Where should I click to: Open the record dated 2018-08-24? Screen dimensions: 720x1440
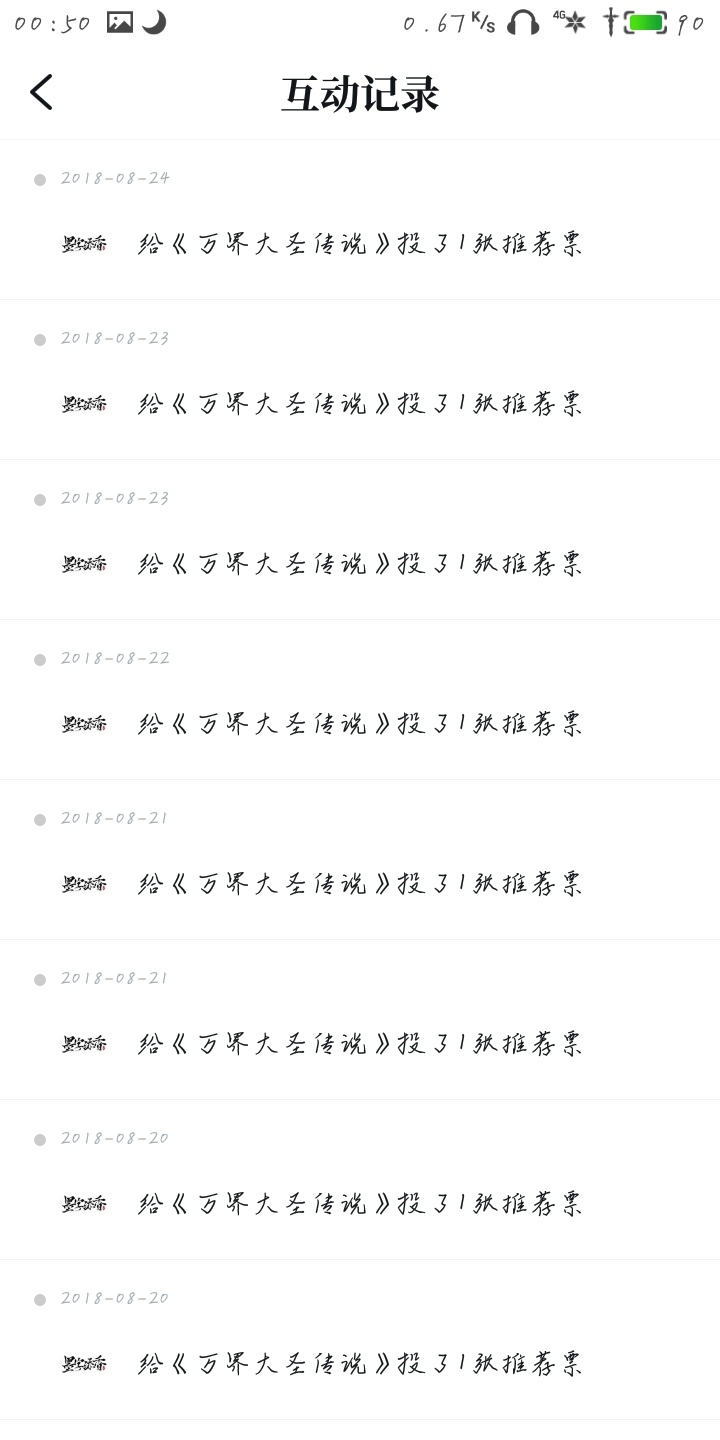(x=360, y=220)
